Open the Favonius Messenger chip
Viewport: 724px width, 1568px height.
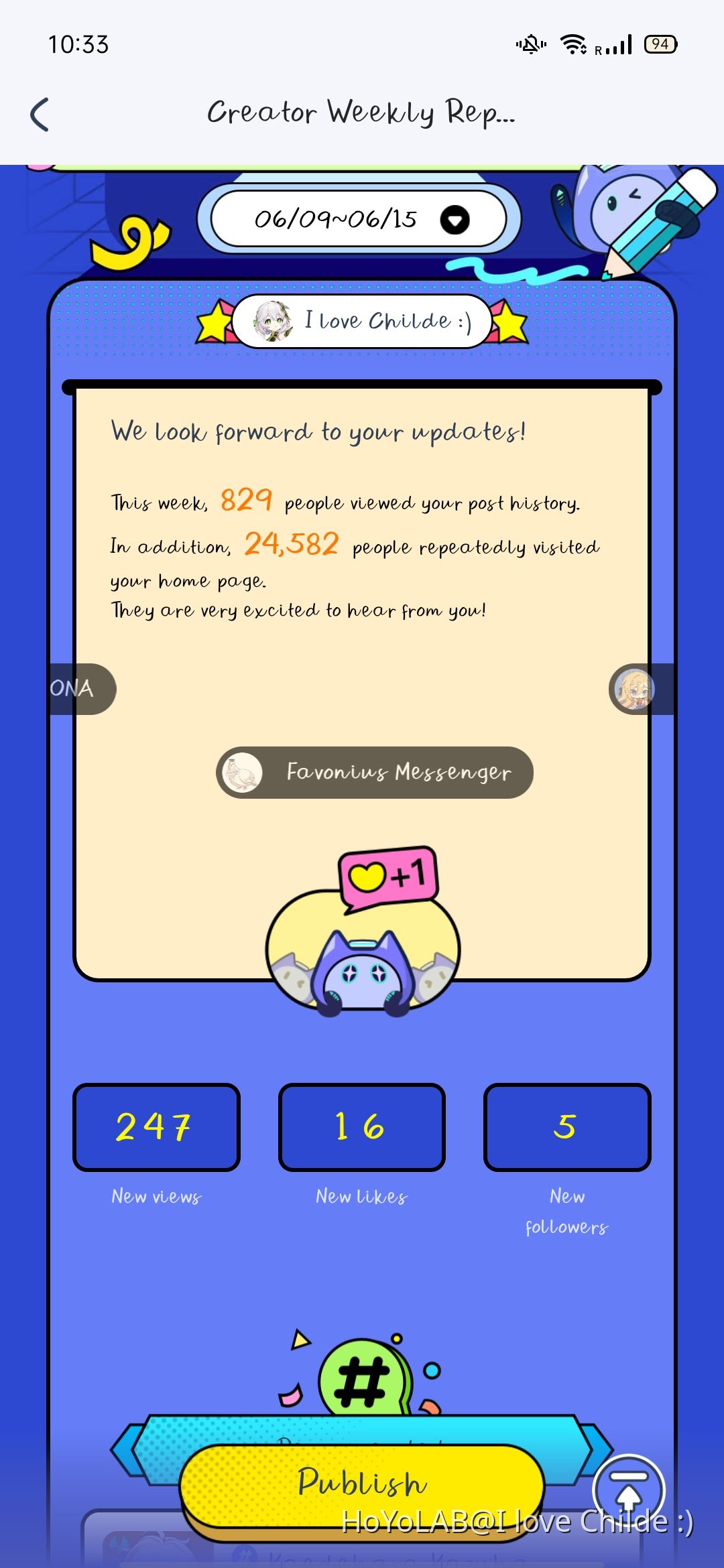pos(374,772)
